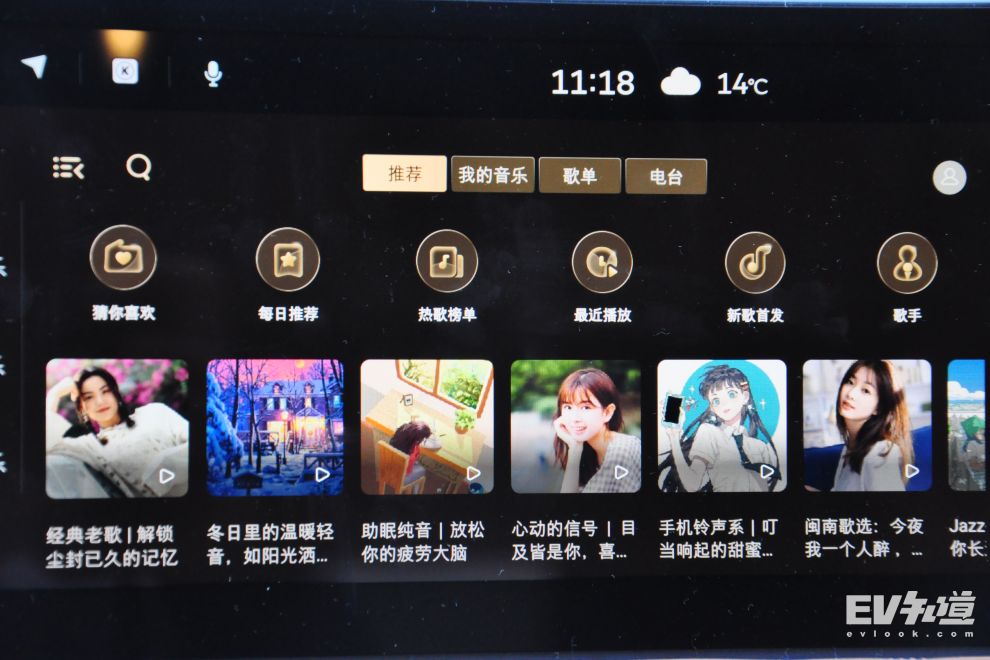Open the music search icon
The height and width of the screenshot is (660, 990).
138,167
